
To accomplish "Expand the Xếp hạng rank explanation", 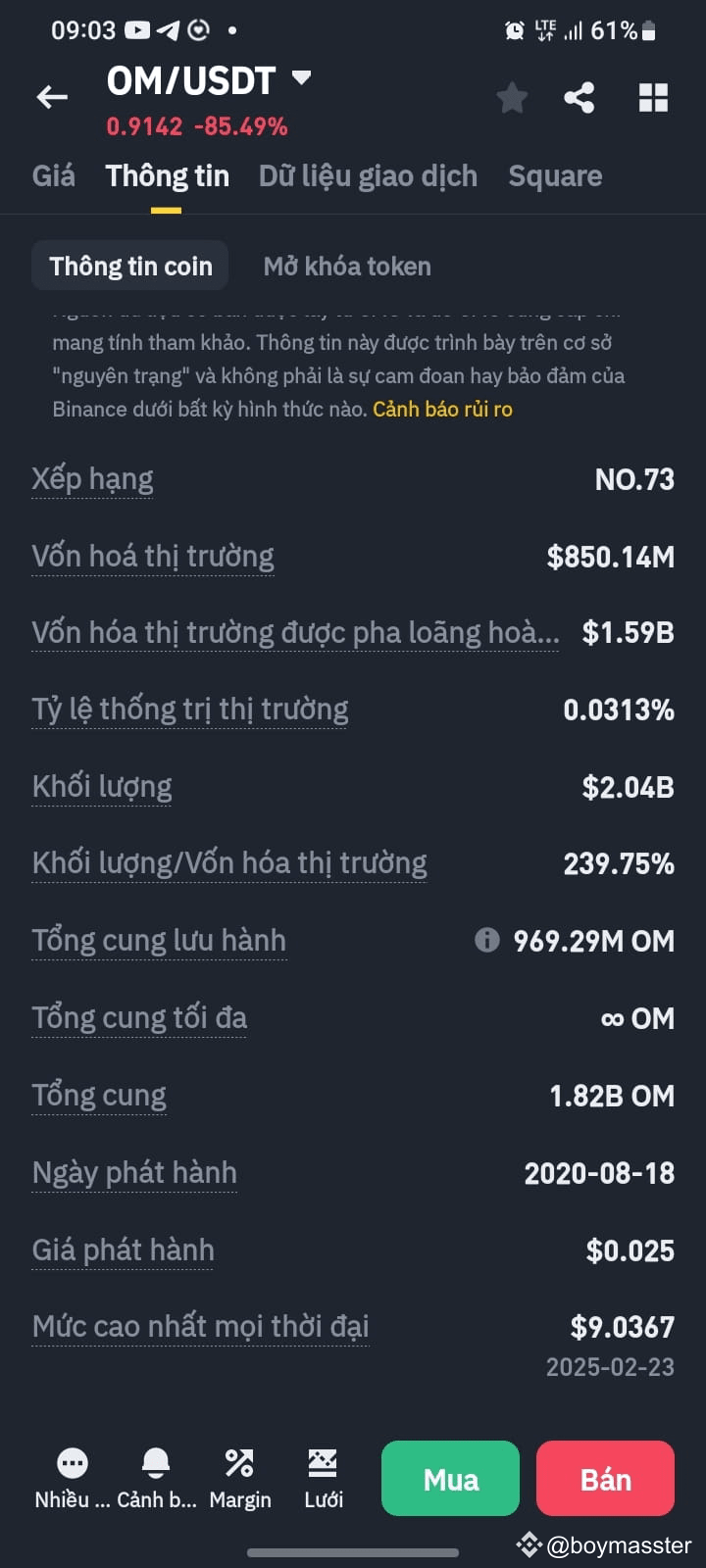I will pos(92,478).
